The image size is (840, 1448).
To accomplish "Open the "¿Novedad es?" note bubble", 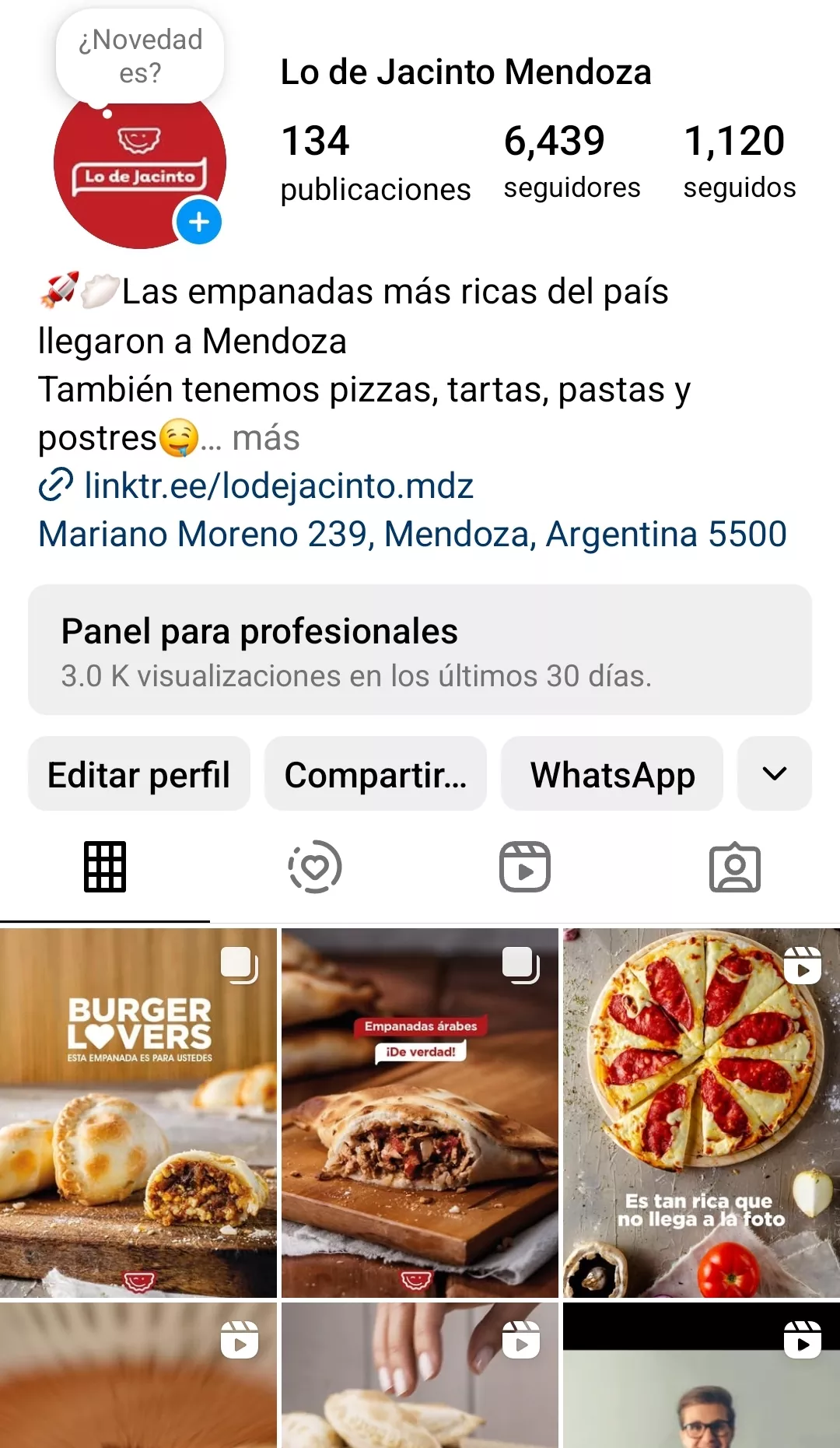I will click(140, 56).
